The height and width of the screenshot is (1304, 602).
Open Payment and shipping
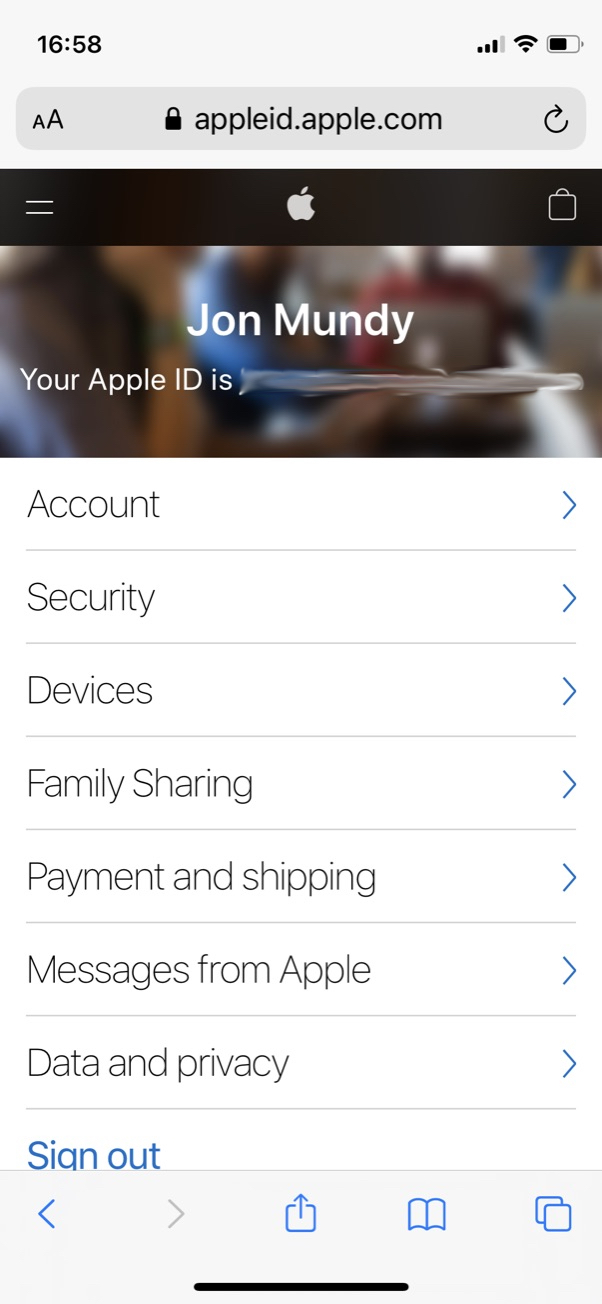(300, 877)
